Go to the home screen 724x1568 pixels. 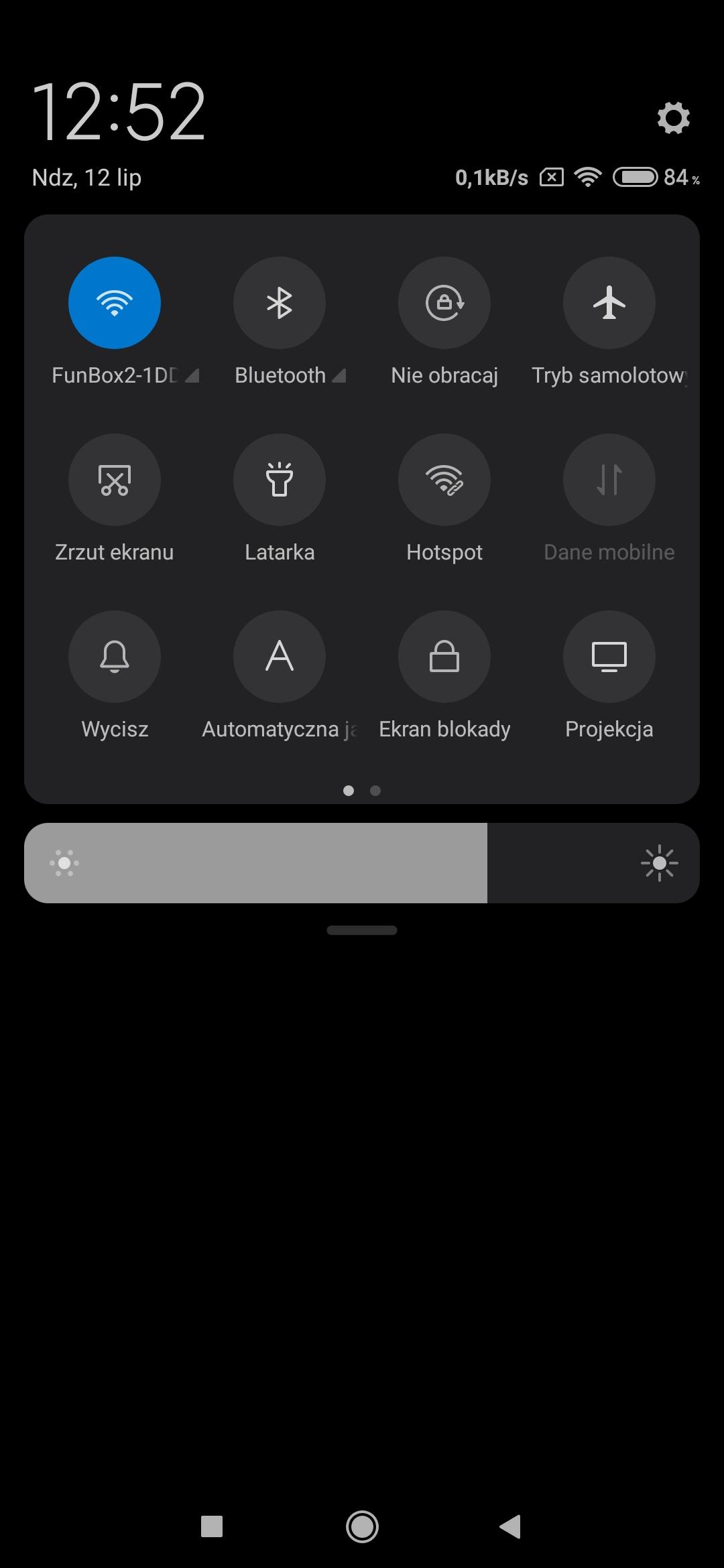(x=362, y=1526)
